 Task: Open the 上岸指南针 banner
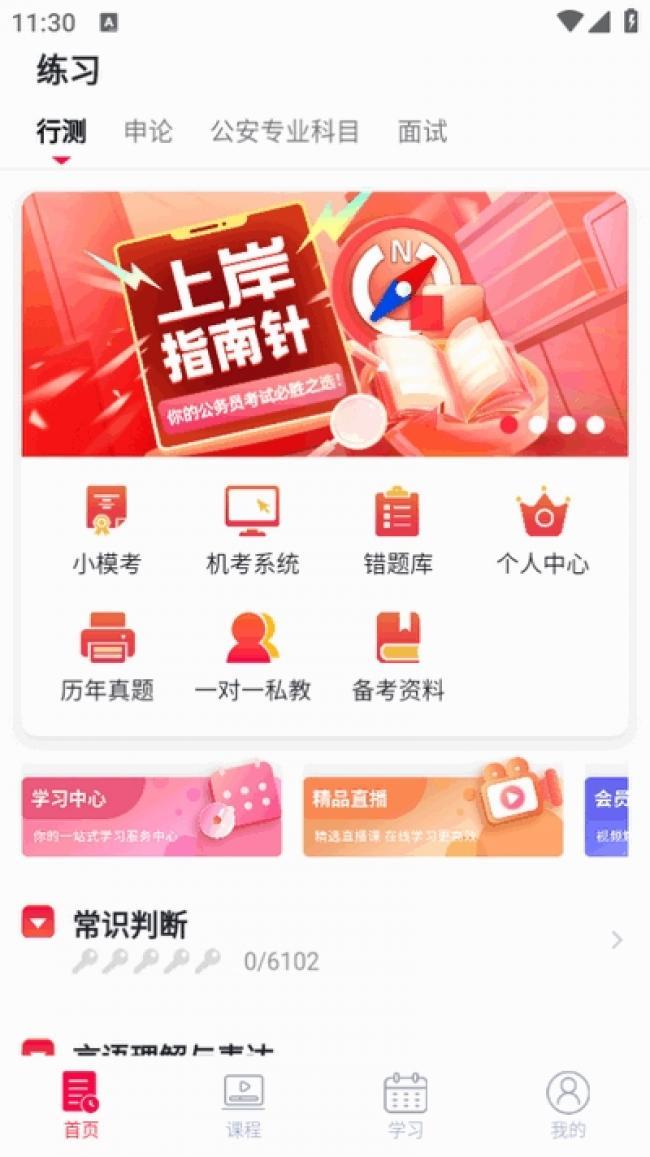click(325, 324)
